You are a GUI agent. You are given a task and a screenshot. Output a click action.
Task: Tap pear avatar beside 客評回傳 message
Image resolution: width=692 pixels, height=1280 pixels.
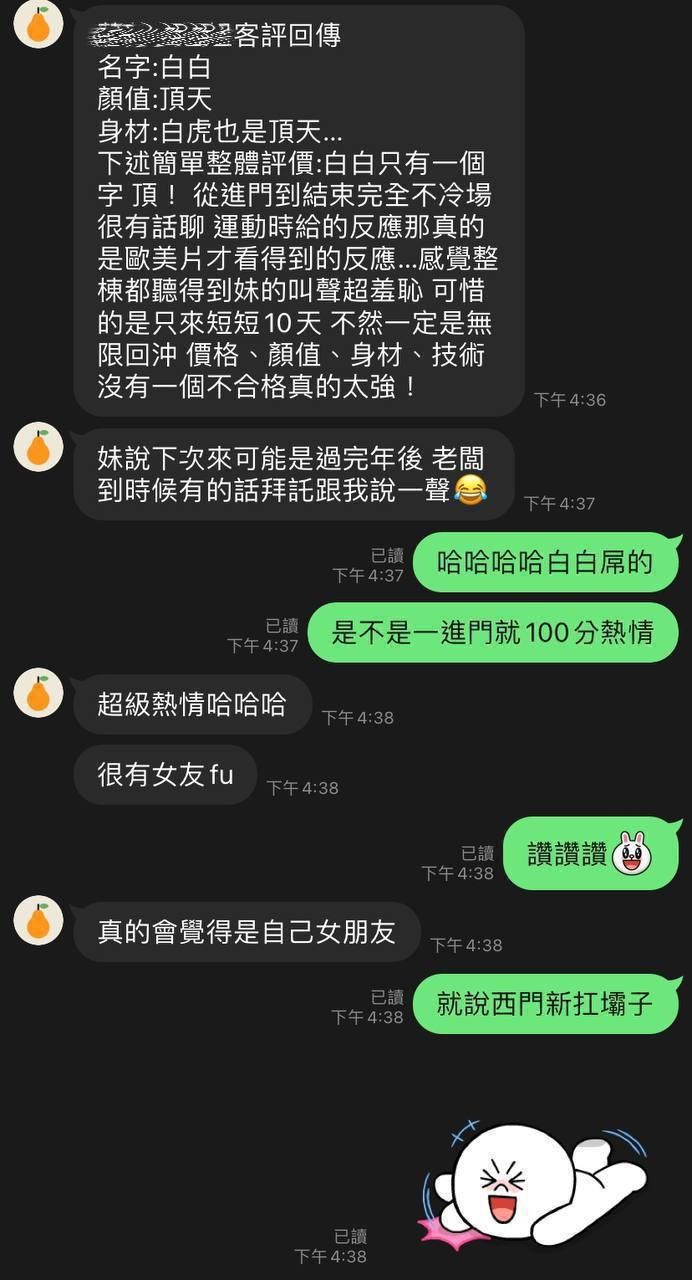coord(38,24)
